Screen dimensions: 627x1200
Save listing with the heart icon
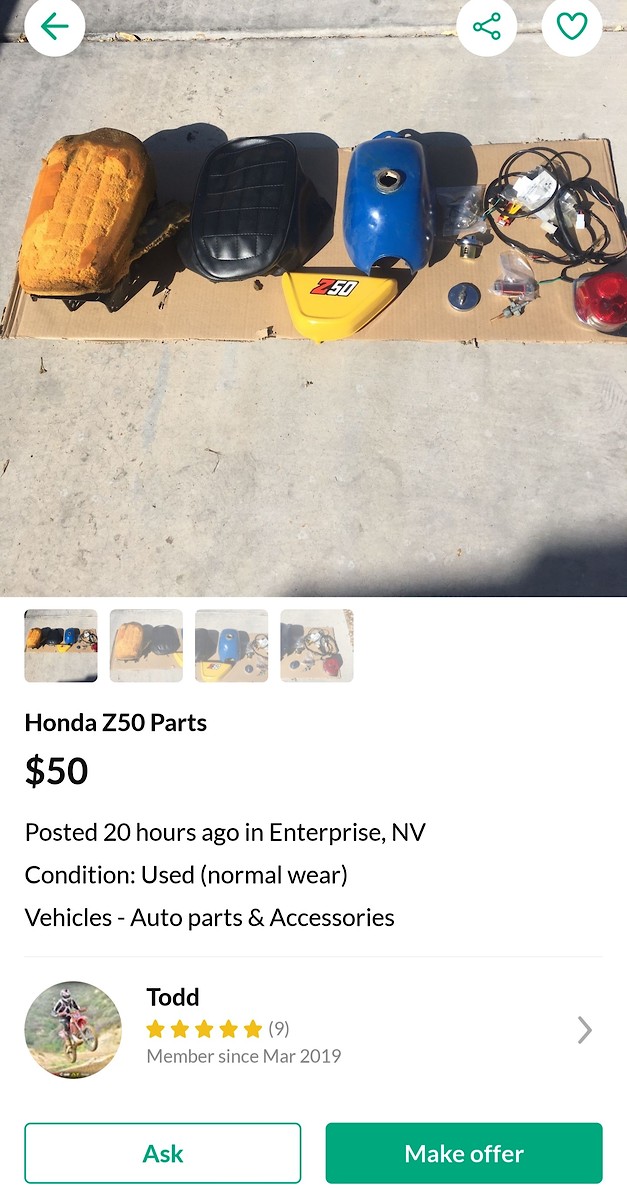click(x=572, y=25)
